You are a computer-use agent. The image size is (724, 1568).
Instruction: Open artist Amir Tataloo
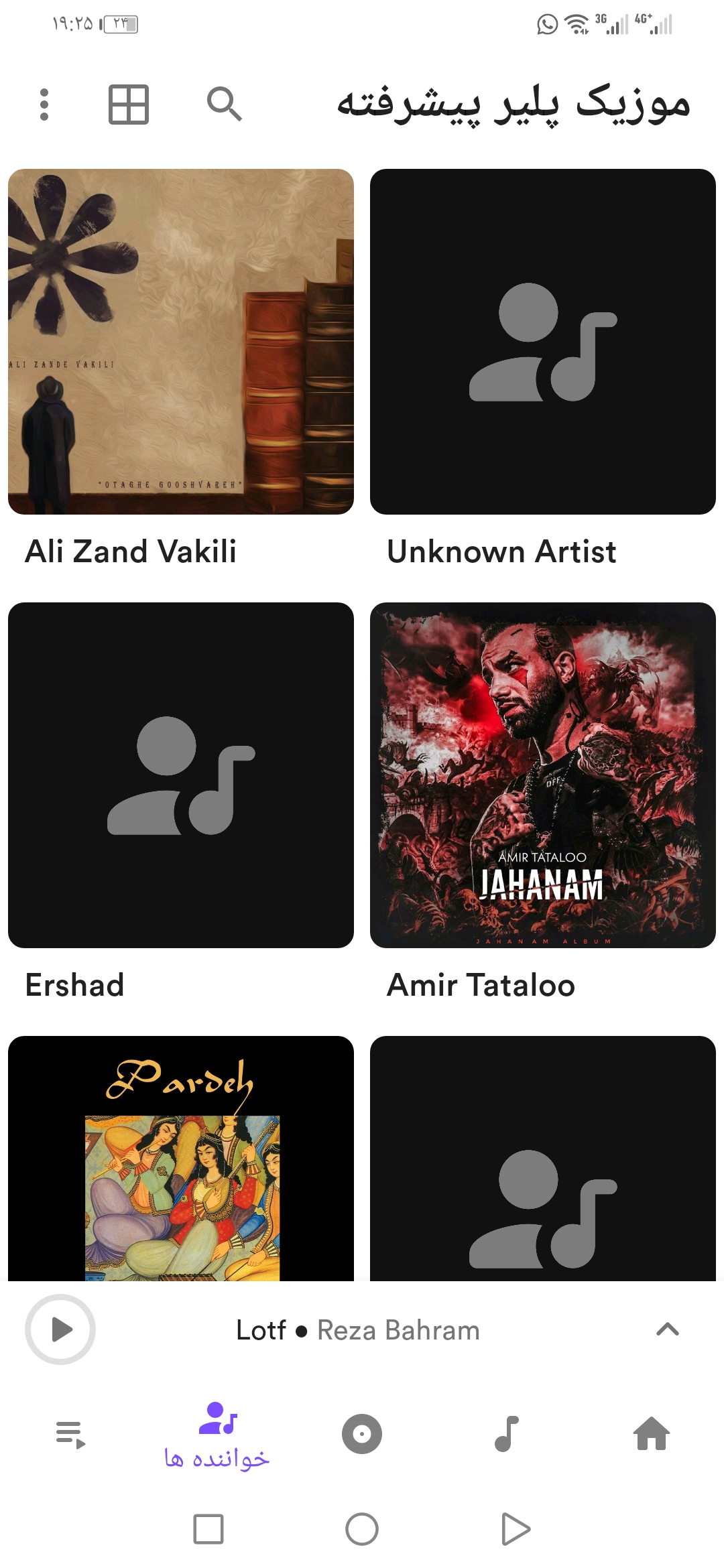coord(543,775)
